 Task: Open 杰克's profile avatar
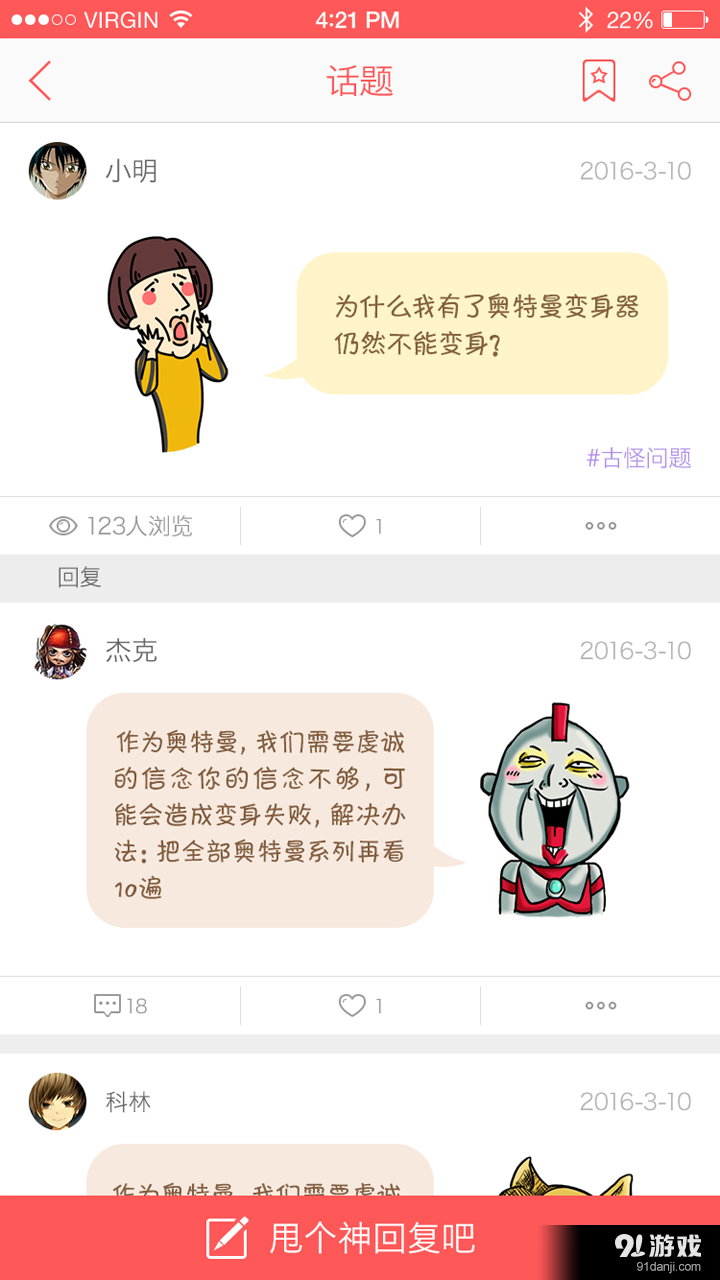pyautogui.click(x=57, y=650)
